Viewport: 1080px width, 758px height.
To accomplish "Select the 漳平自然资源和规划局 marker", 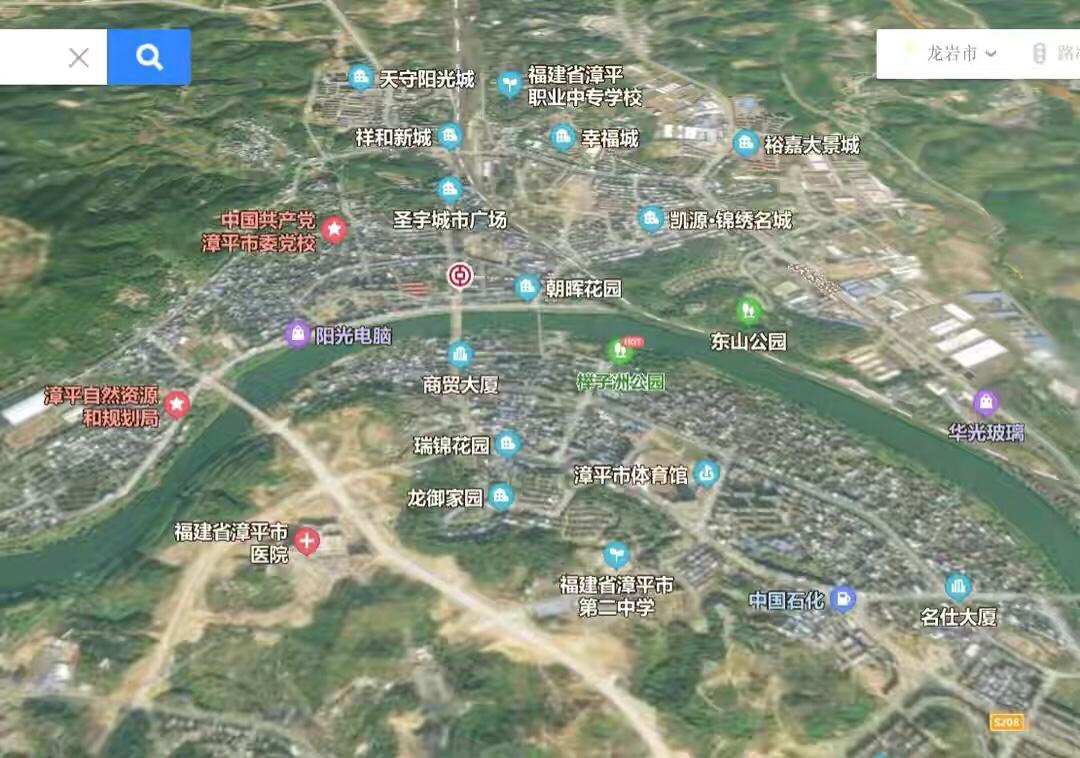I will point(177,405).
